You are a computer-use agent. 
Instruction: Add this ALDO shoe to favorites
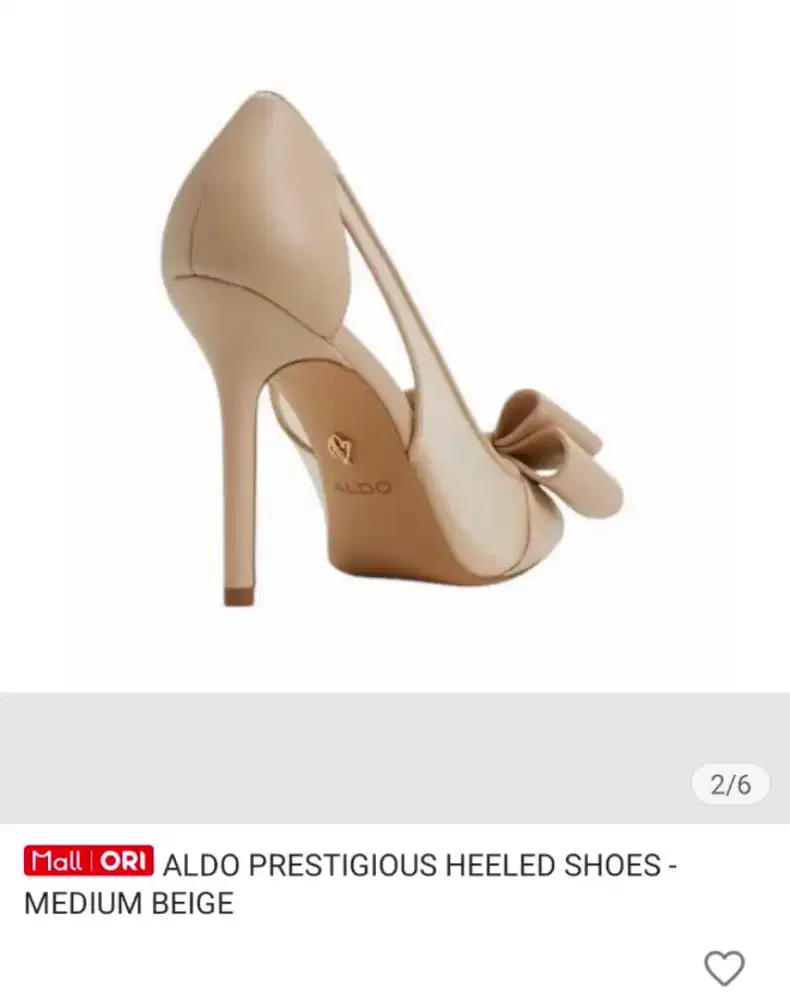724,968
